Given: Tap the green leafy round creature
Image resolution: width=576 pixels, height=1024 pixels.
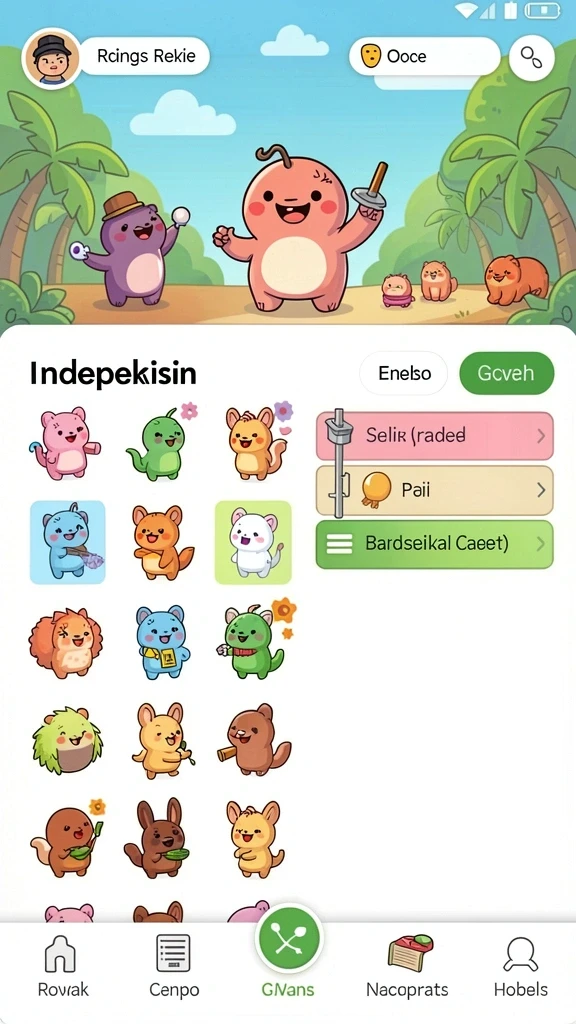Looking at the screenshot, I should point(67,740).
